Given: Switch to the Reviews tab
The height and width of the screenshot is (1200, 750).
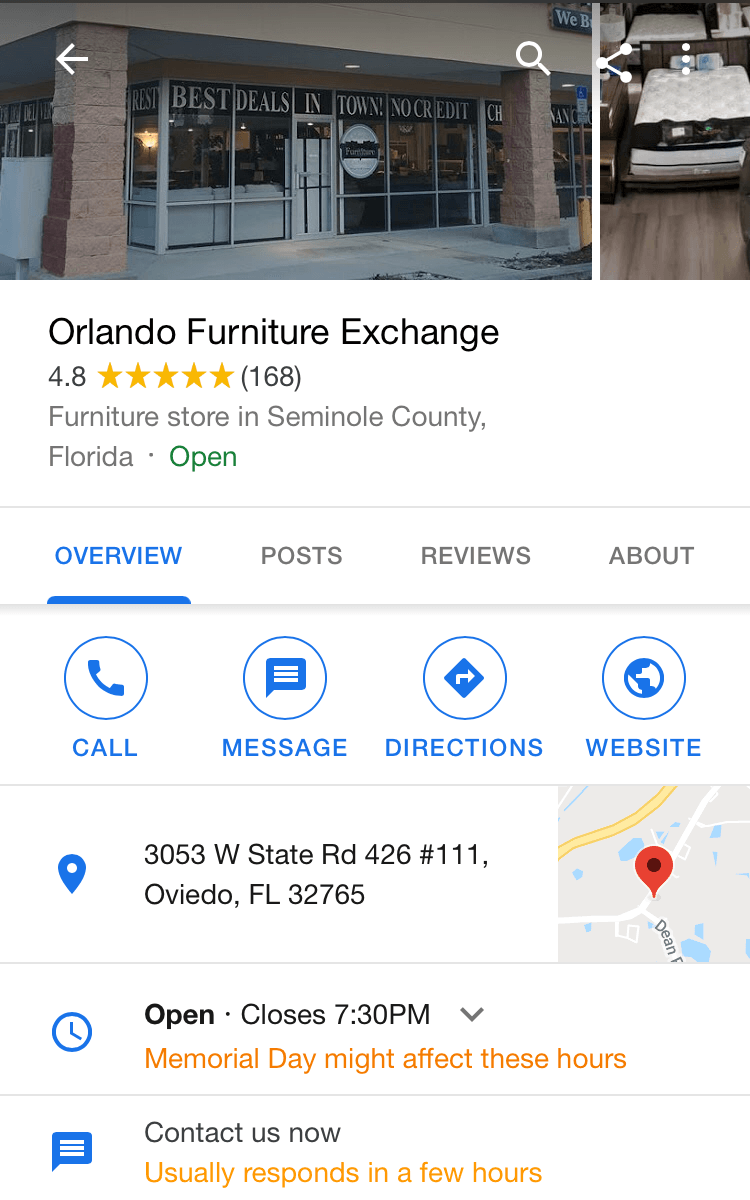Looking at the screenshot, I should [475, 556].
